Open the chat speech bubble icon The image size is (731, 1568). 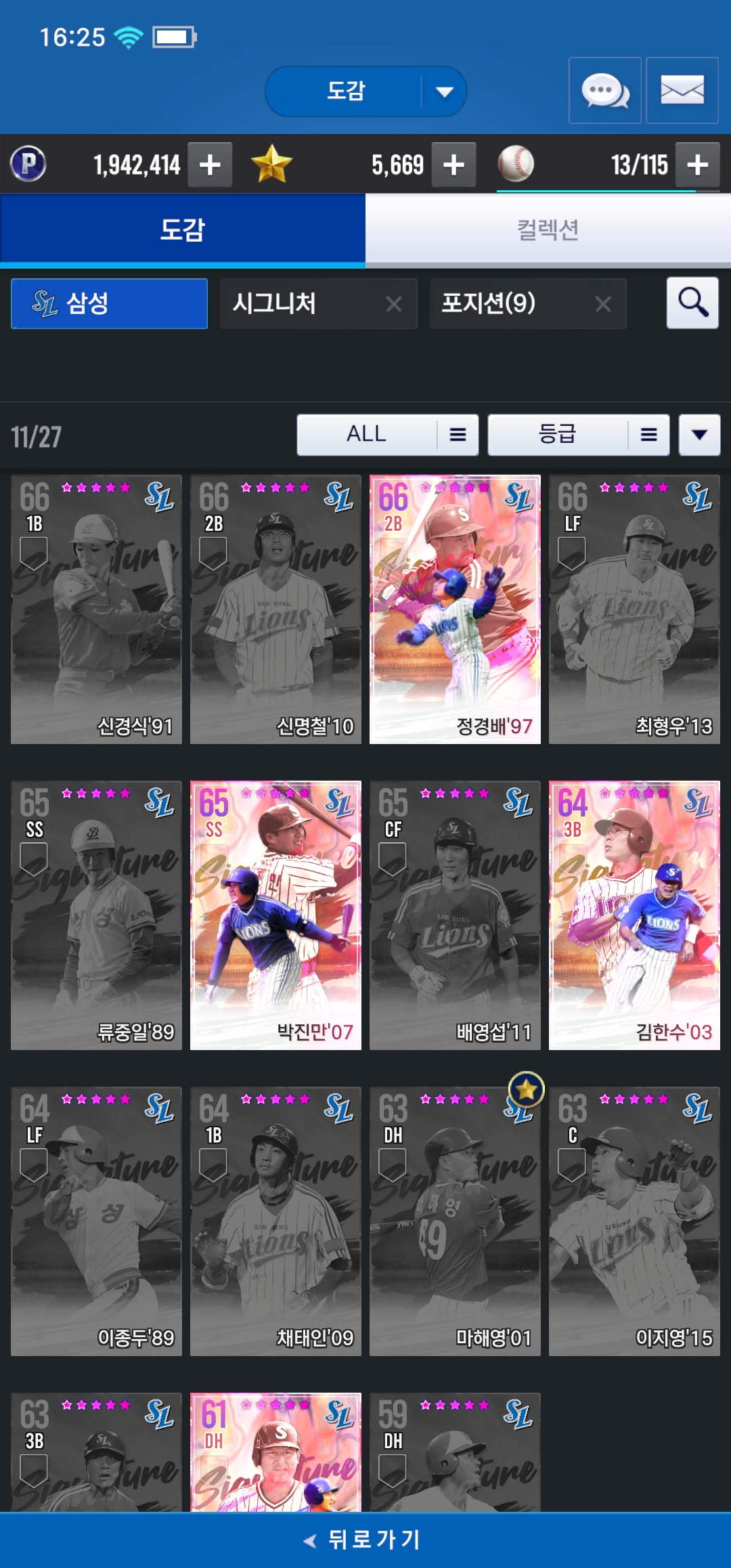point(604,91)
